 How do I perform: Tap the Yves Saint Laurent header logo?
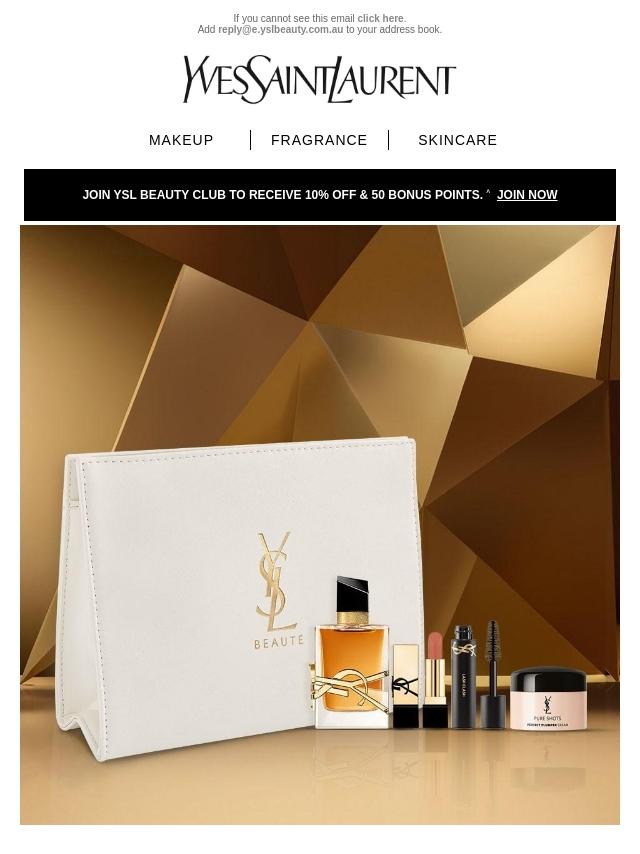click(x=319, y=80)
